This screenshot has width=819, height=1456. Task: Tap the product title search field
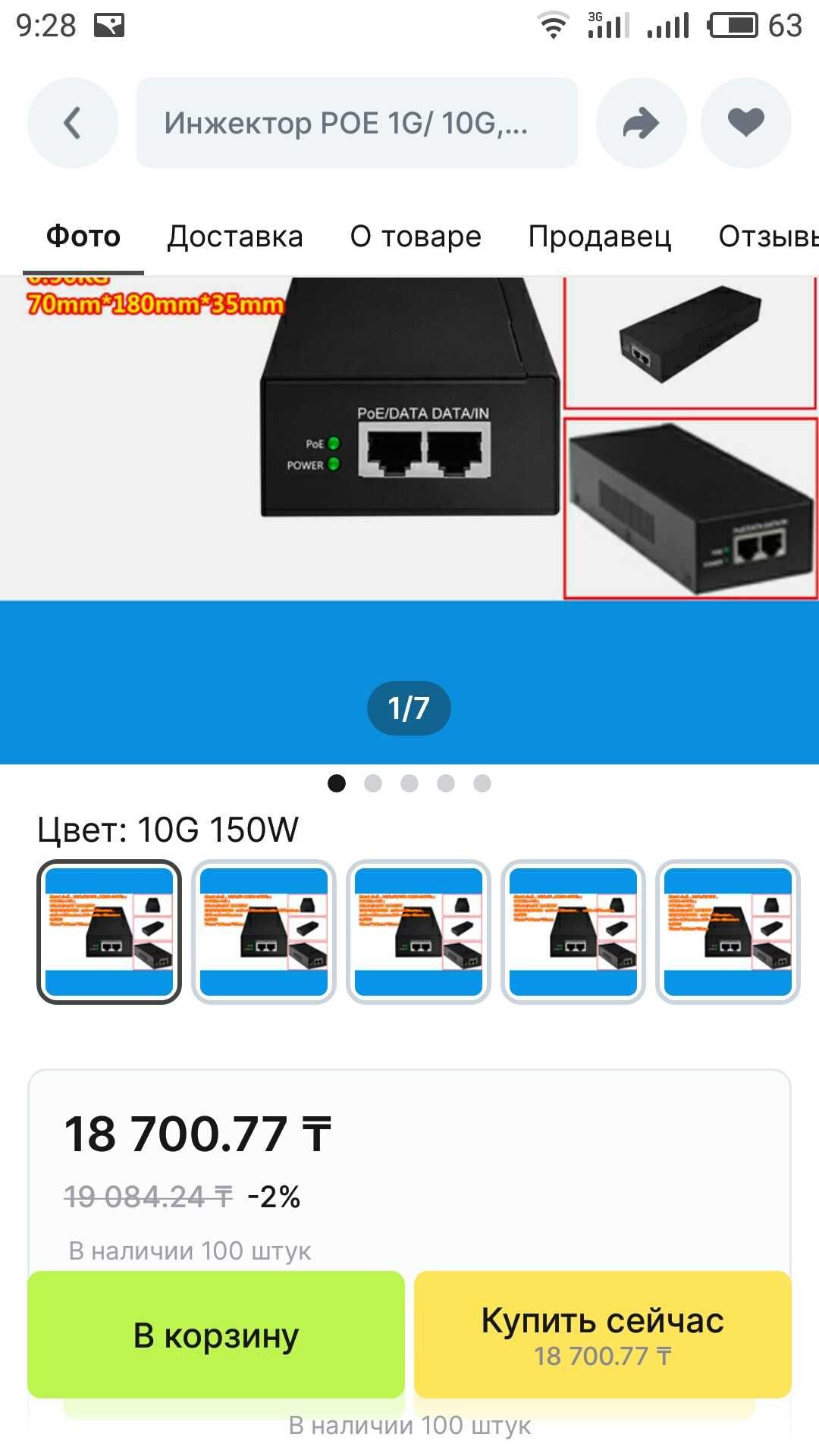[x=356, y=123]
